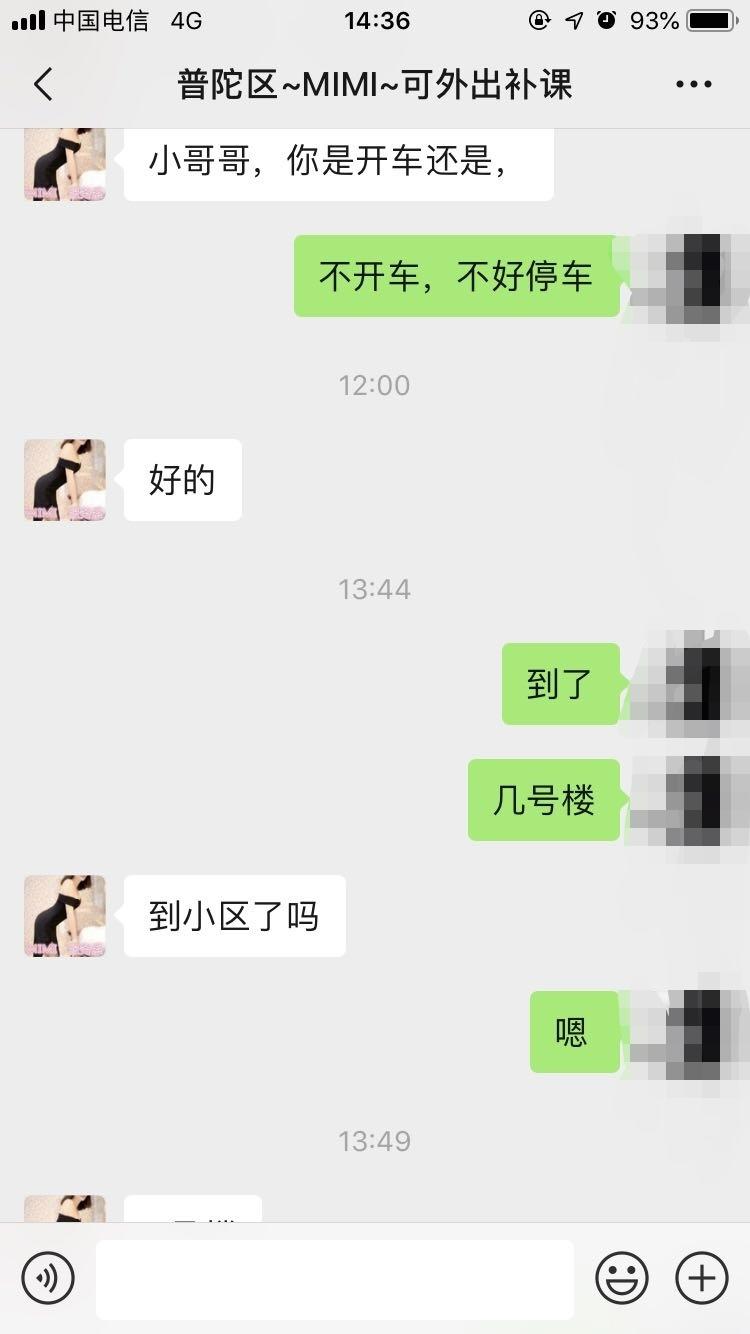The image size is (750, 1334).
Task: Tap the message bubble saying 嗯
Action: [575, 1032]
